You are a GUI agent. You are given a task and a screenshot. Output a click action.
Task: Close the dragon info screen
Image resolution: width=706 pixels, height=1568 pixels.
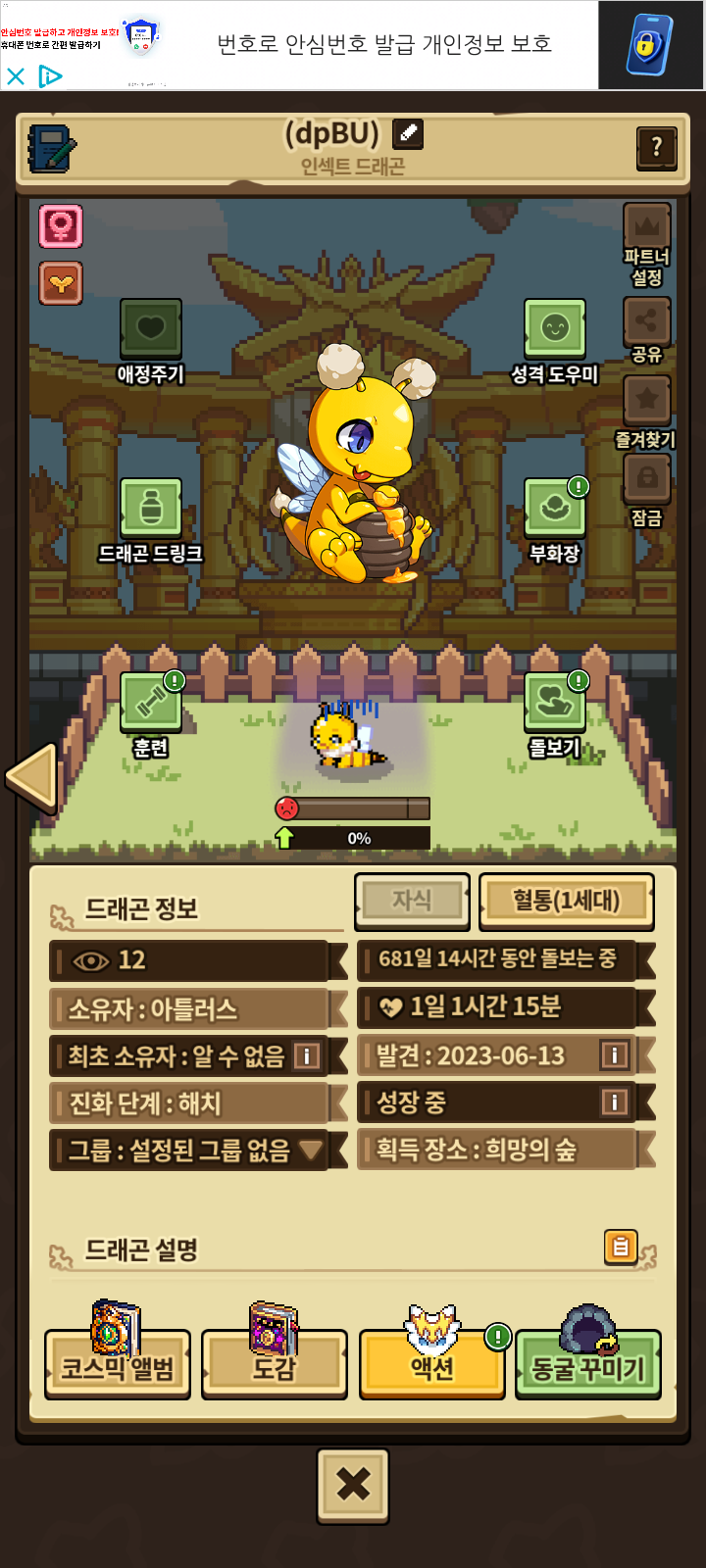[353, 1485]
